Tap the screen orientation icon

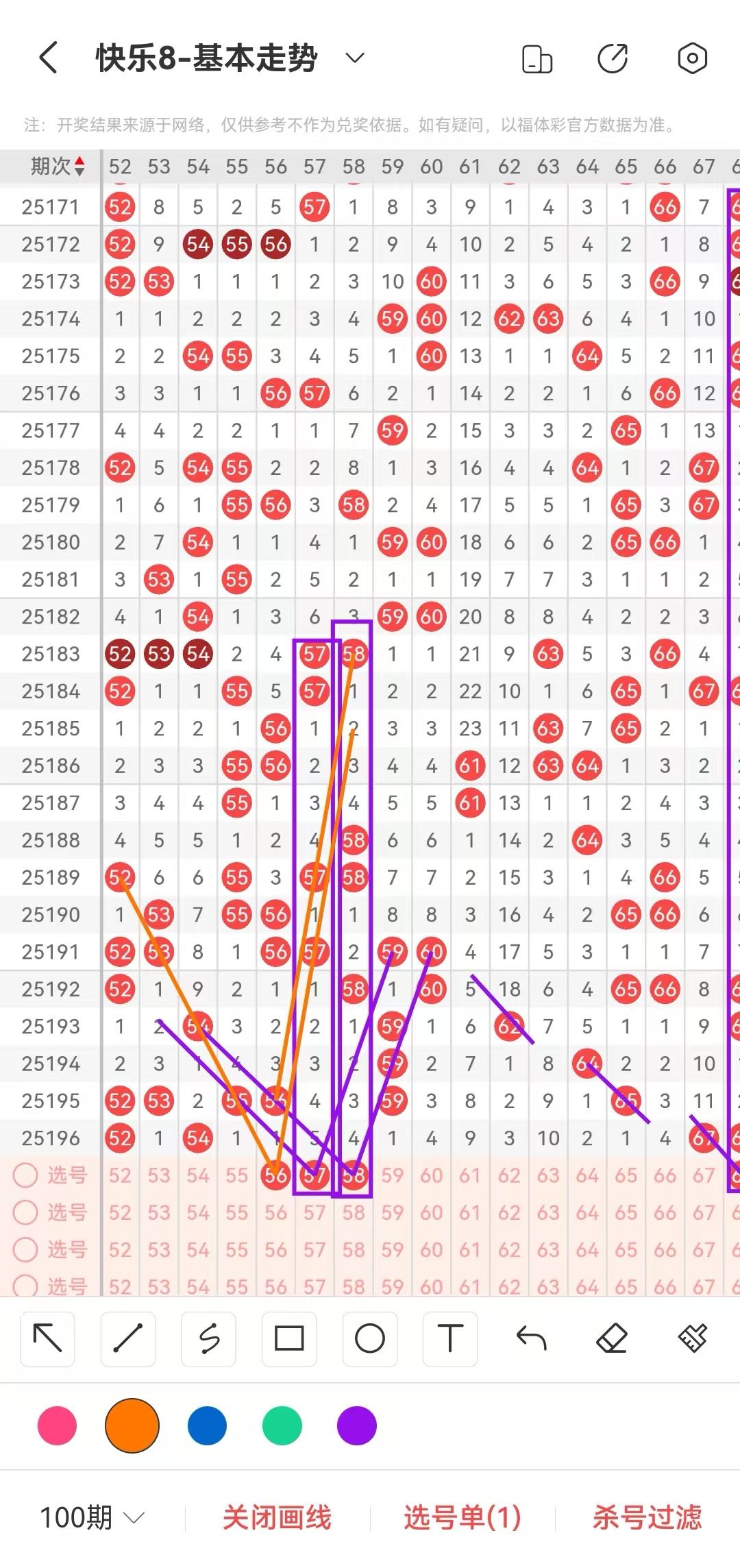coord(537,59)
